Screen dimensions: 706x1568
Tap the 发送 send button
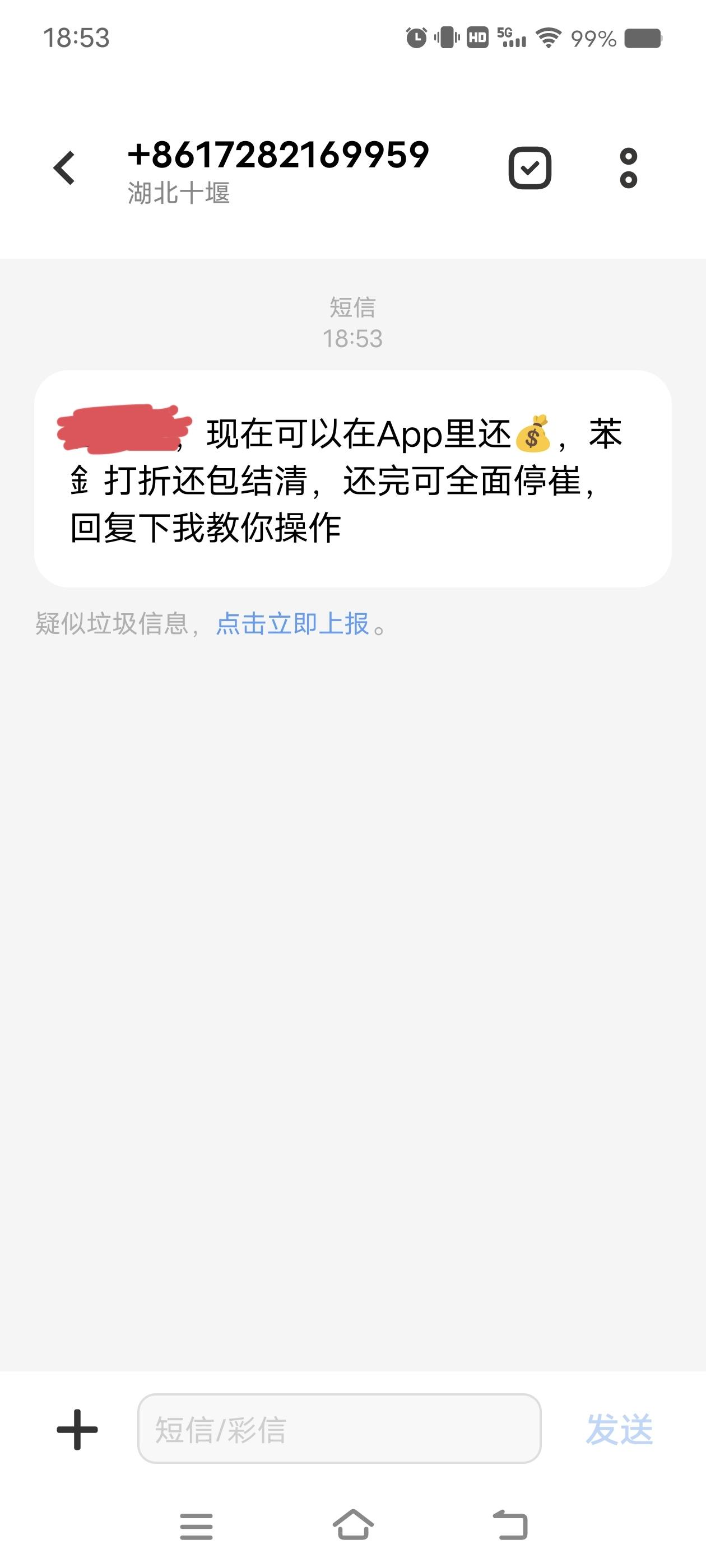(x=619, y=1429)
